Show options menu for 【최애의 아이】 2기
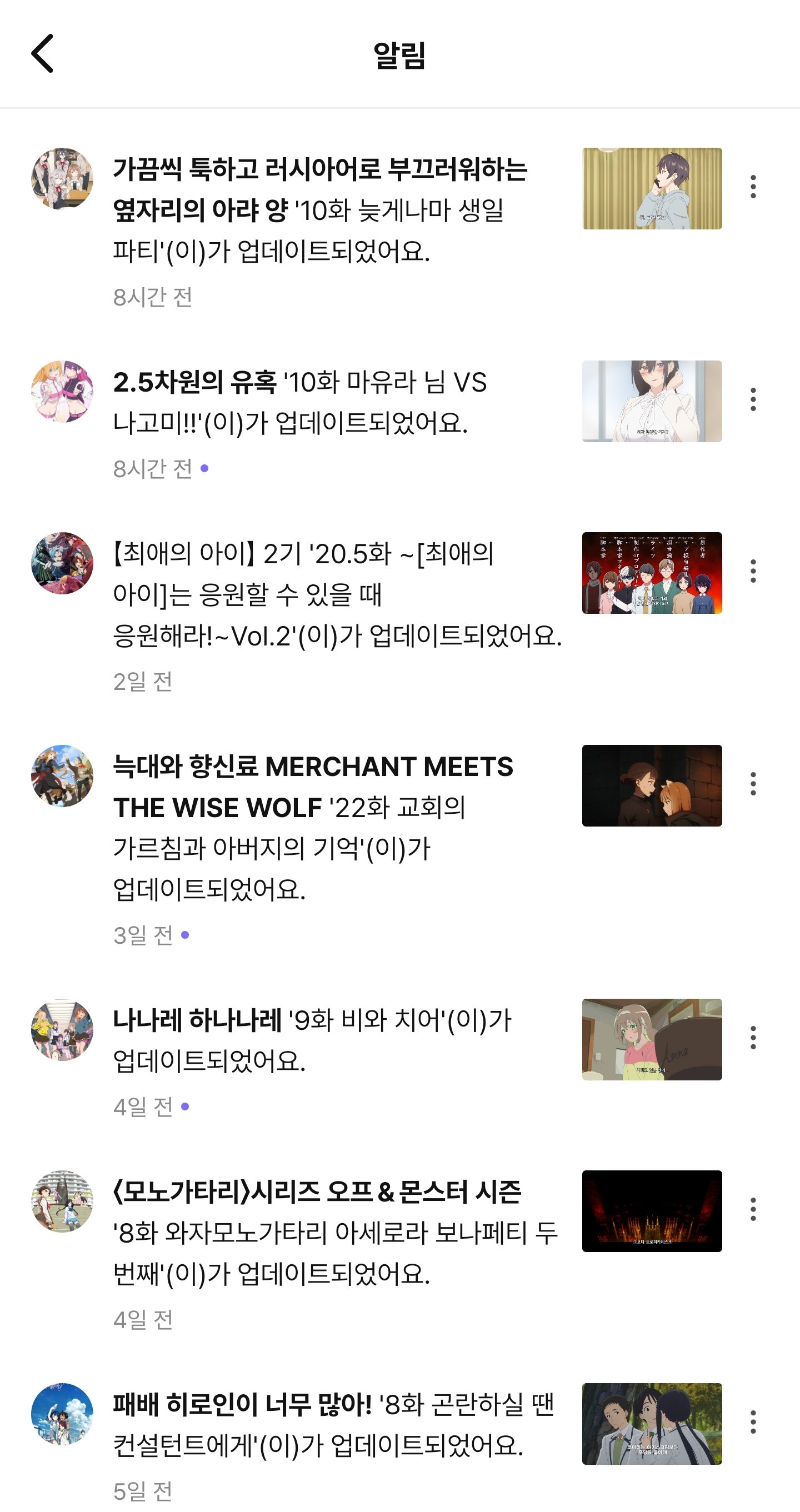This screenshot has width=800, height=1512. point(753,571)
